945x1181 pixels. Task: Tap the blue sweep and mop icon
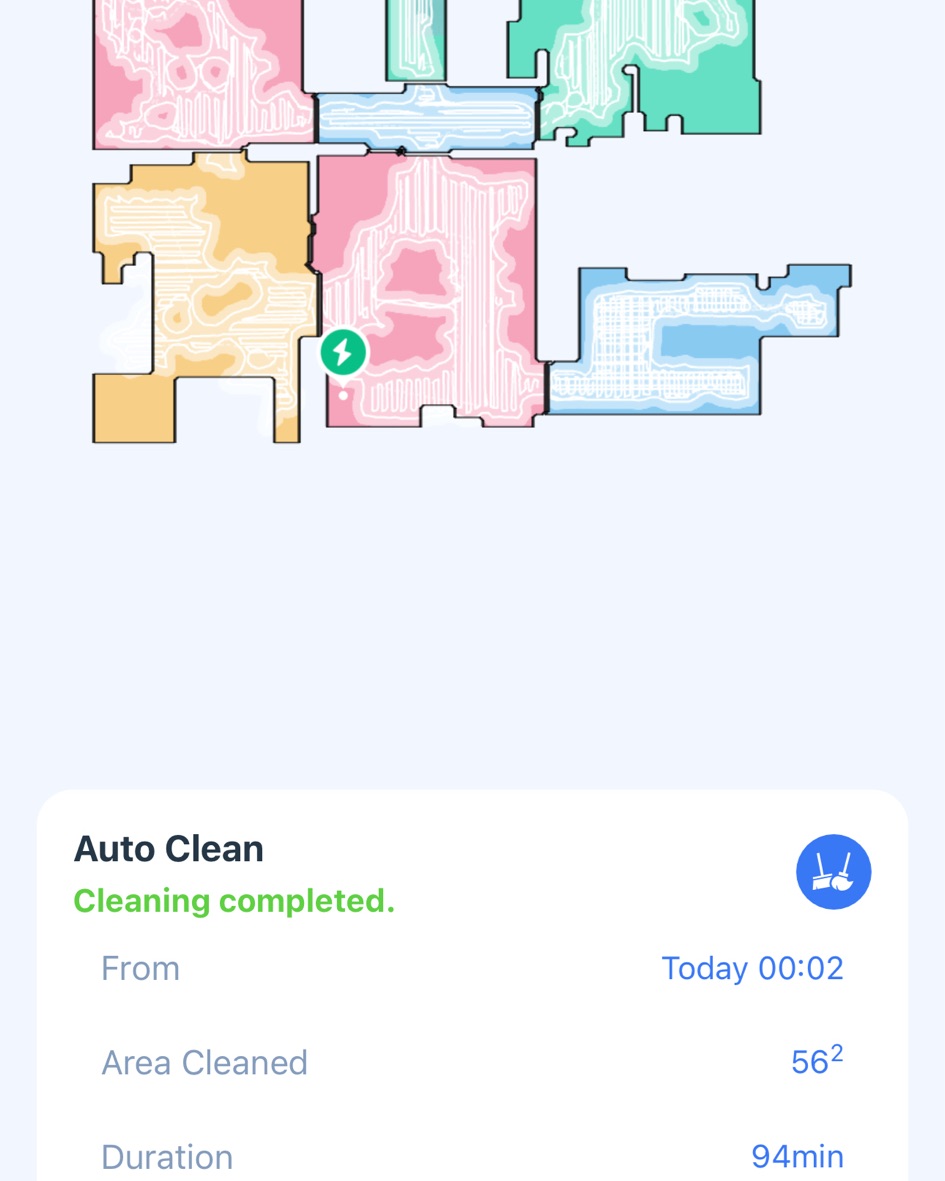coord(833,872)
